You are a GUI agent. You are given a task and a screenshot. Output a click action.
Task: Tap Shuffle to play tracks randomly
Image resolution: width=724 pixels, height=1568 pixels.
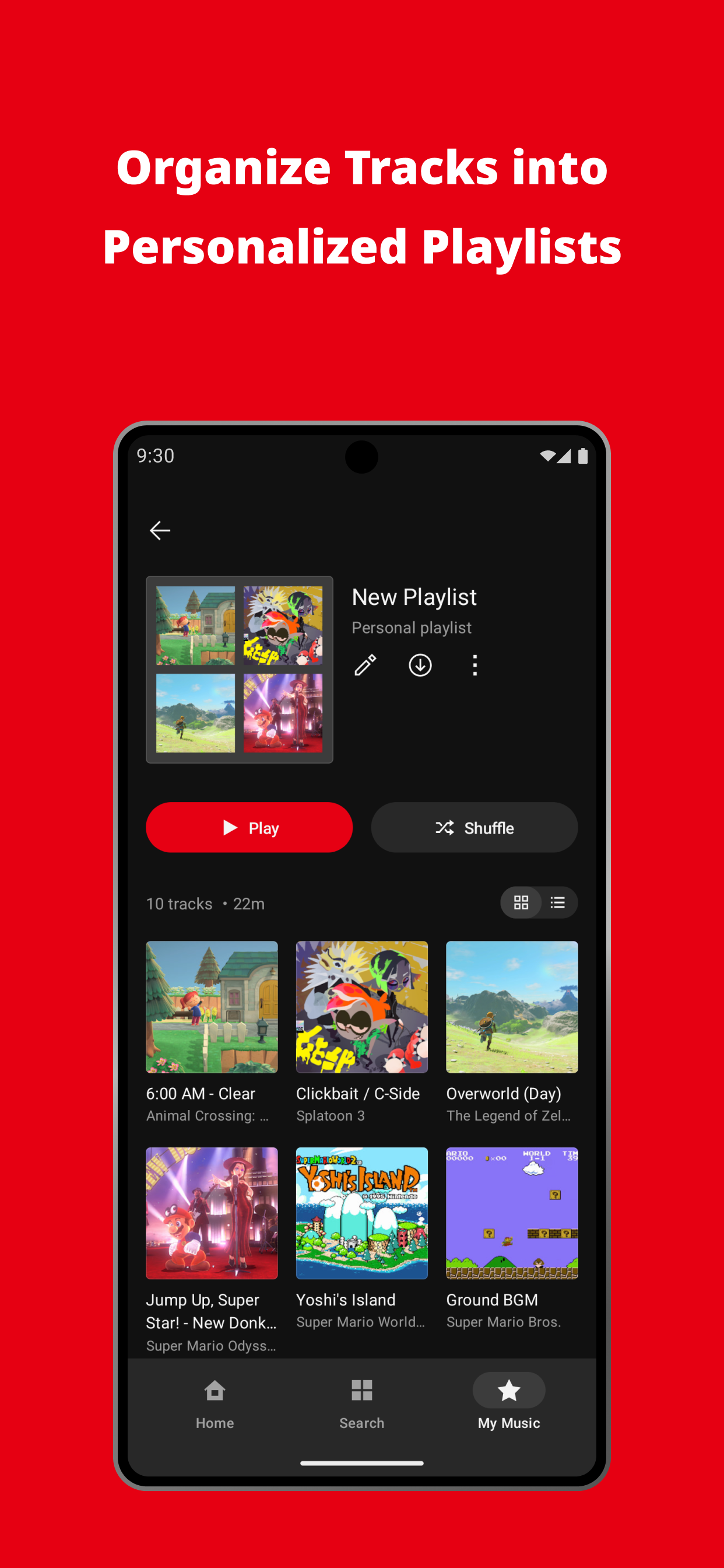point(474,827)
